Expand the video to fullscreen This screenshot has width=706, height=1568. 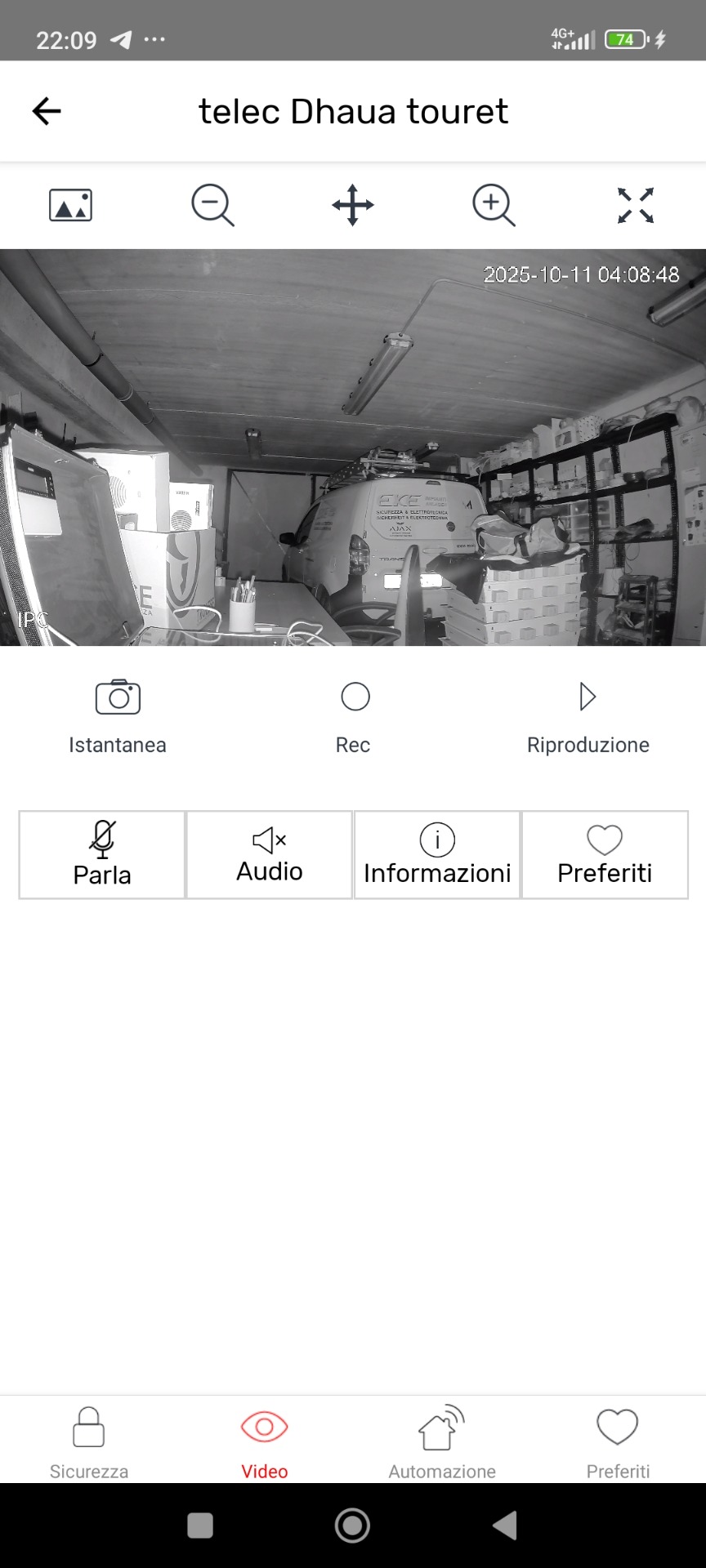[635, 205]
